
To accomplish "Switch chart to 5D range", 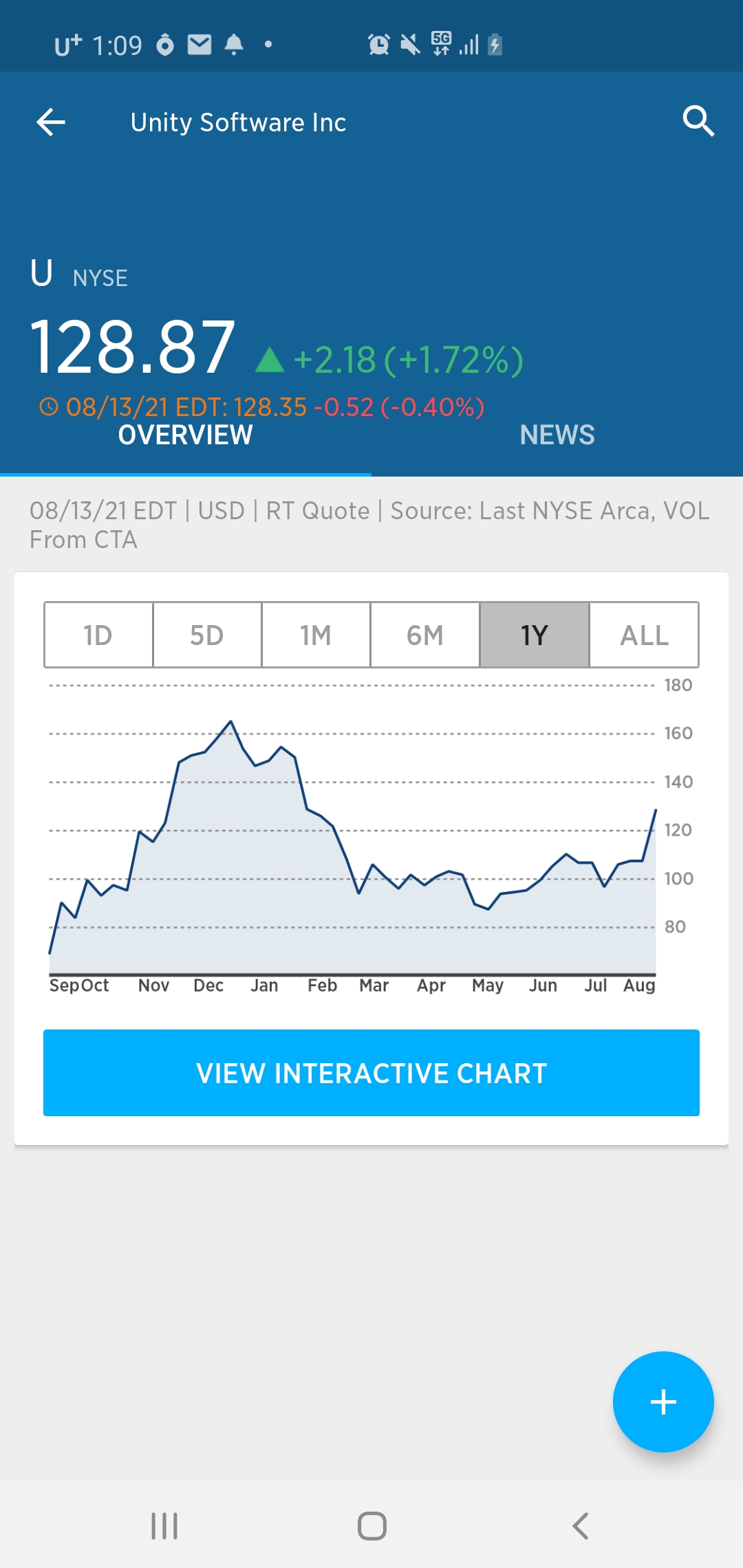I will click(207, 635).
